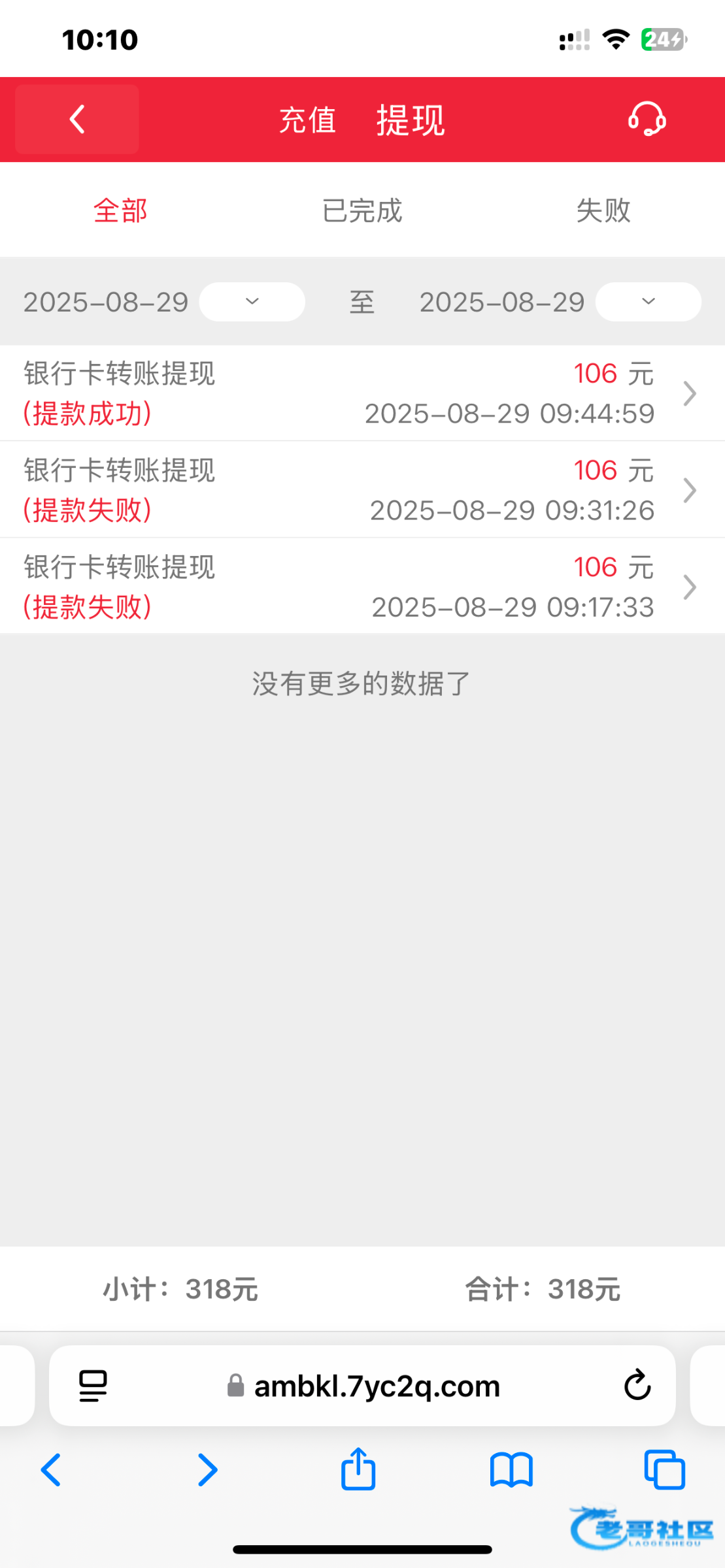Open Safari page settings menu
Image resolution: width=725 pixels, height=1568 pixels.
coord(93,1386)
